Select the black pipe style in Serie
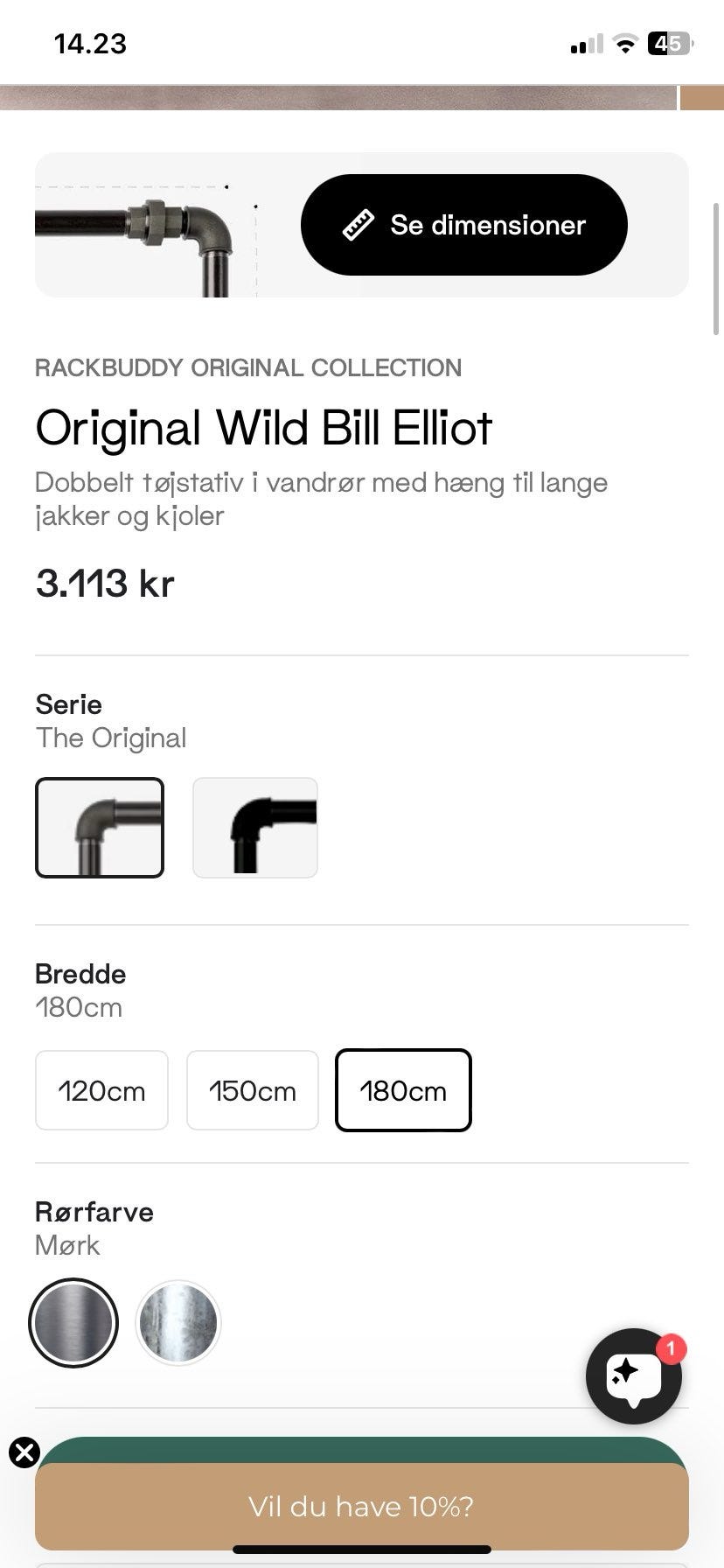The width and height of the screenshot is (724, 1568). [x=254, y=827]
